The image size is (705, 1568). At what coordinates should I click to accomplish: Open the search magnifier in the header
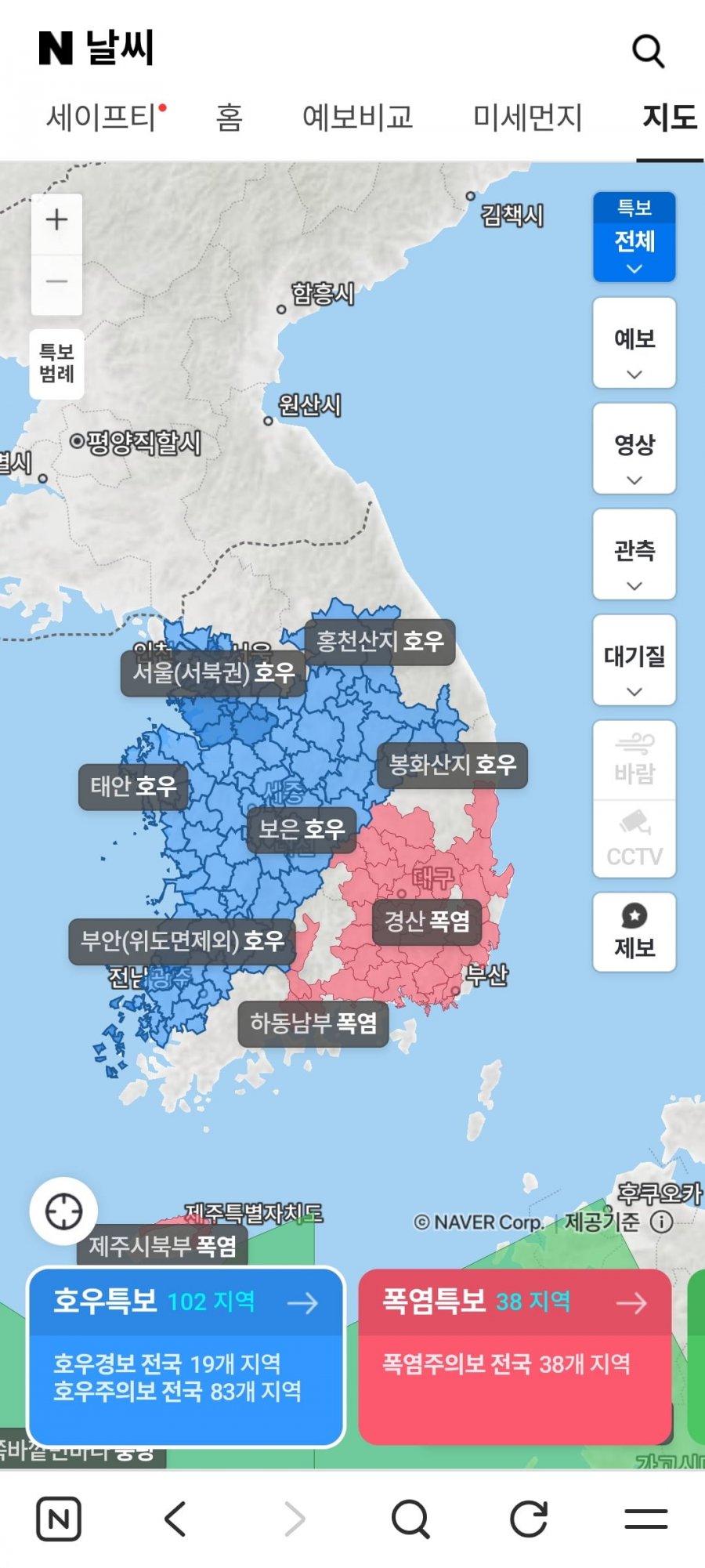click(648, 52)
